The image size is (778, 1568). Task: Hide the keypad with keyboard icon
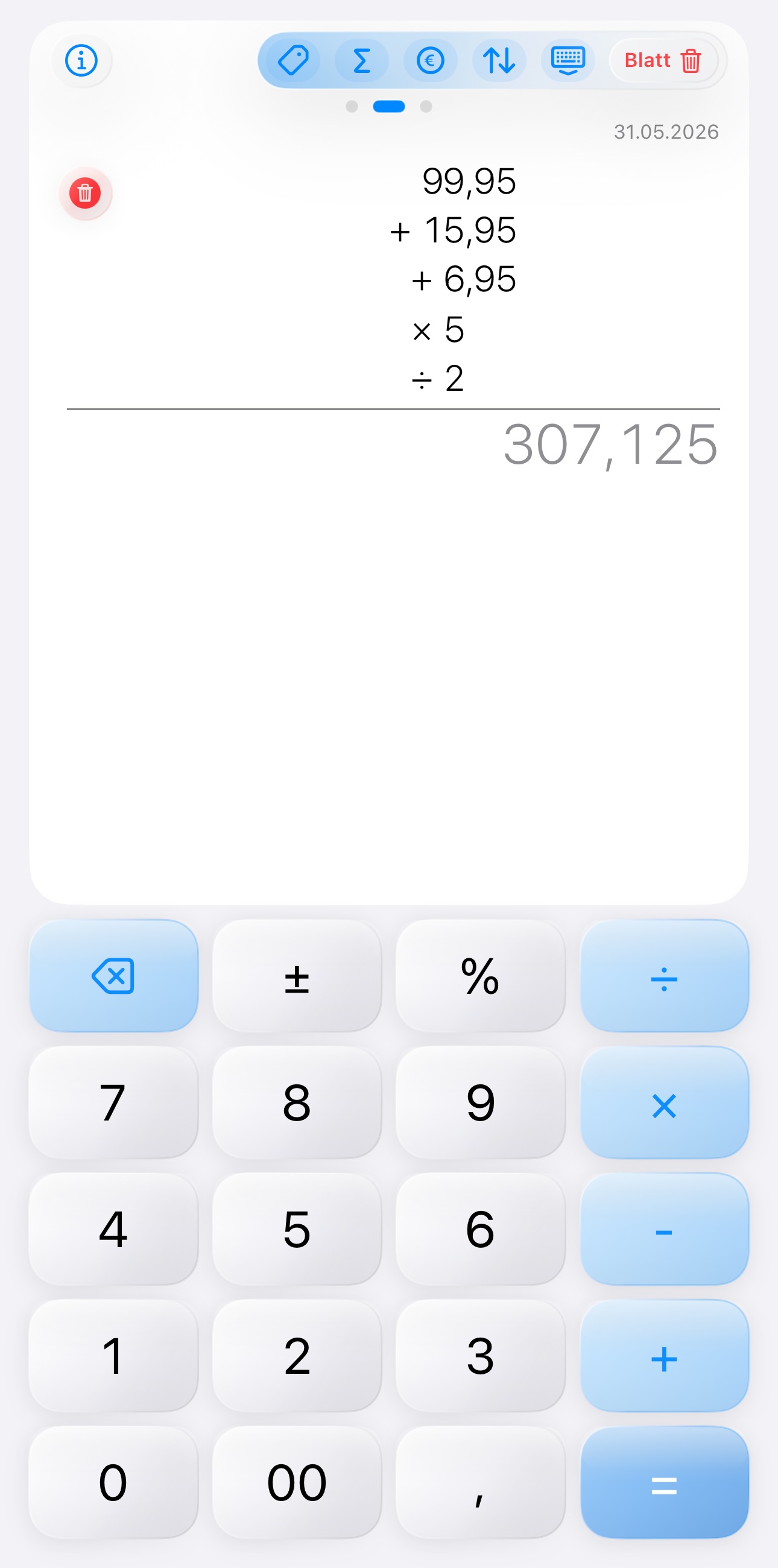pyautogui.click(x=568, y=60)
